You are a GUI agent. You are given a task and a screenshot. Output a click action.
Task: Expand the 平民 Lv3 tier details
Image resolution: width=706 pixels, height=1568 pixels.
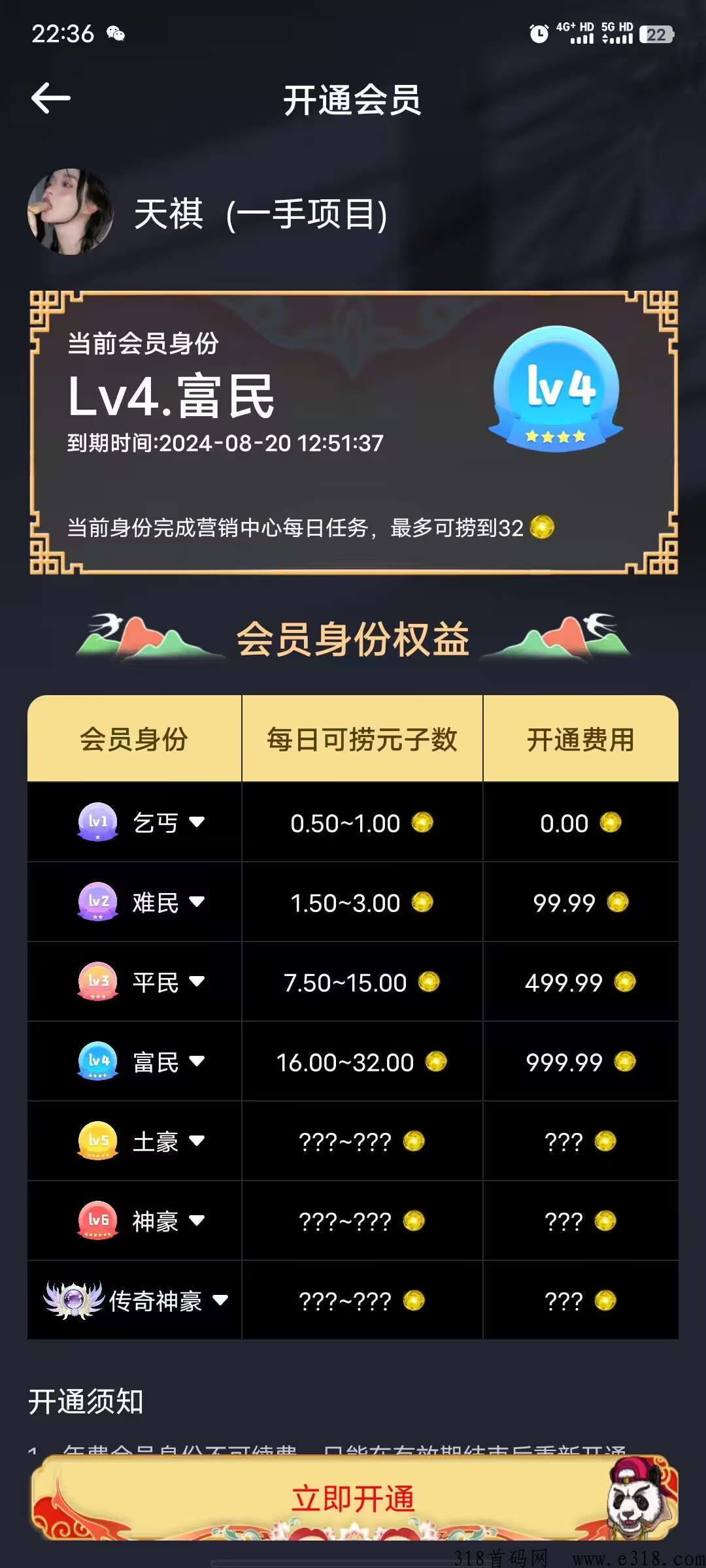[197, 981]
